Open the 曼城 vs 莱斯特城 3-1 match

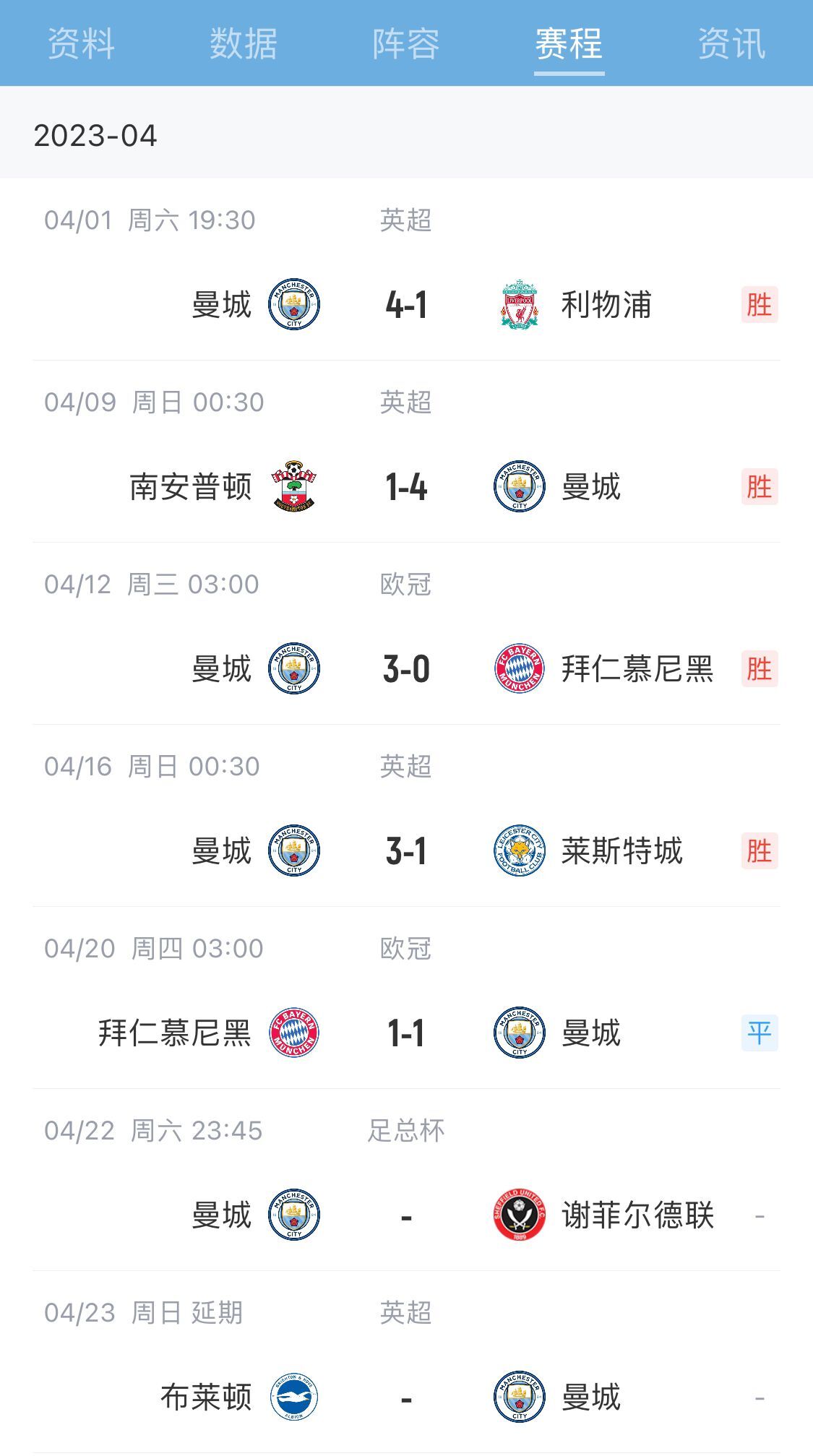(406, 816)
